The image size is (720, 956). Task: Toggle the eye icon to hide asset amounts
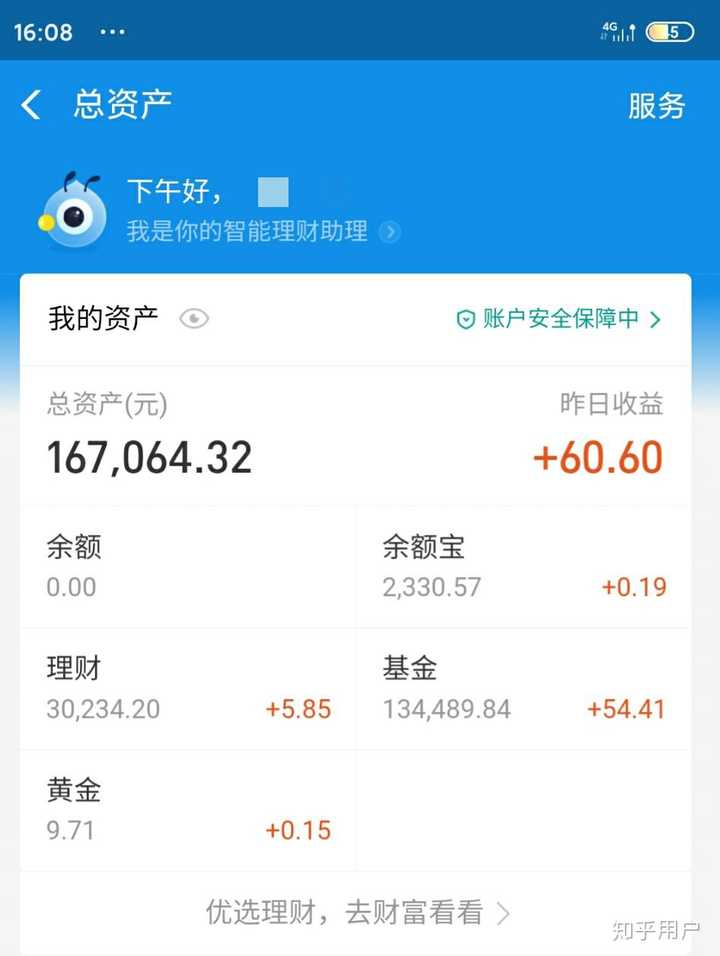click(194, 318)
